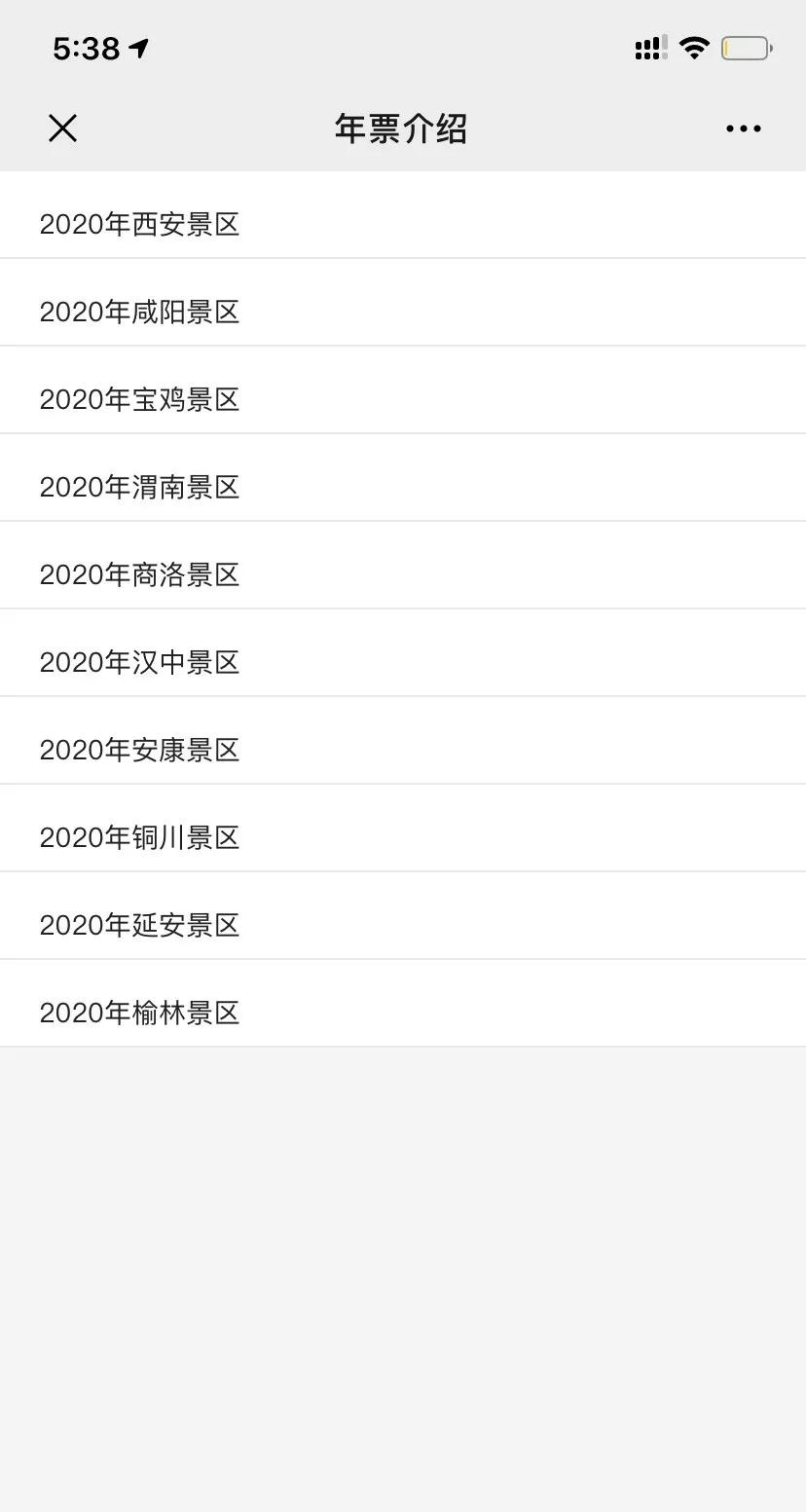
Task: Open 2020年渭南景区 entry
Action: coord(403,478)
